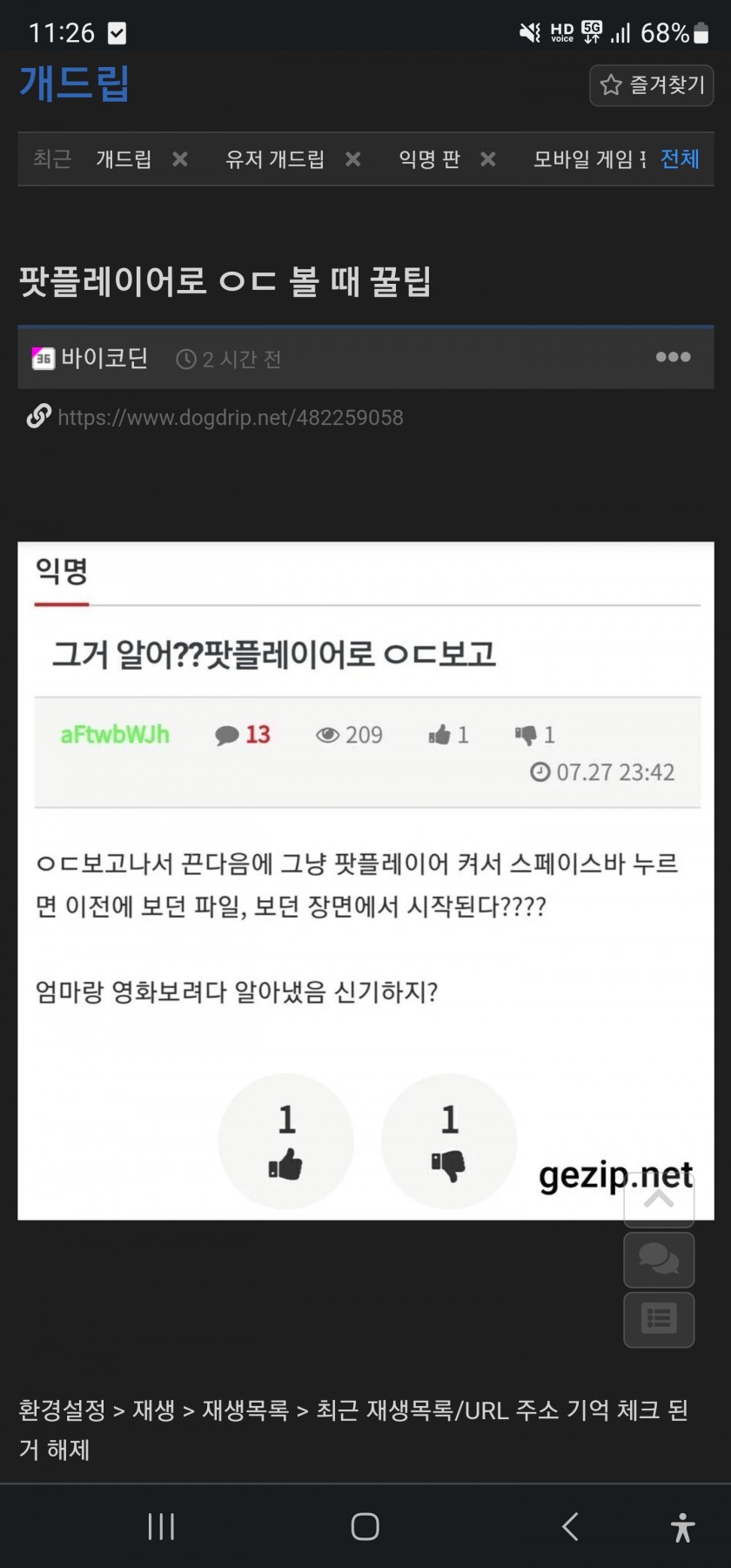Open the dogdrip.net post URL link
Image resolution: width=731 pixels, height=1568 pixels.
[230, 418]
